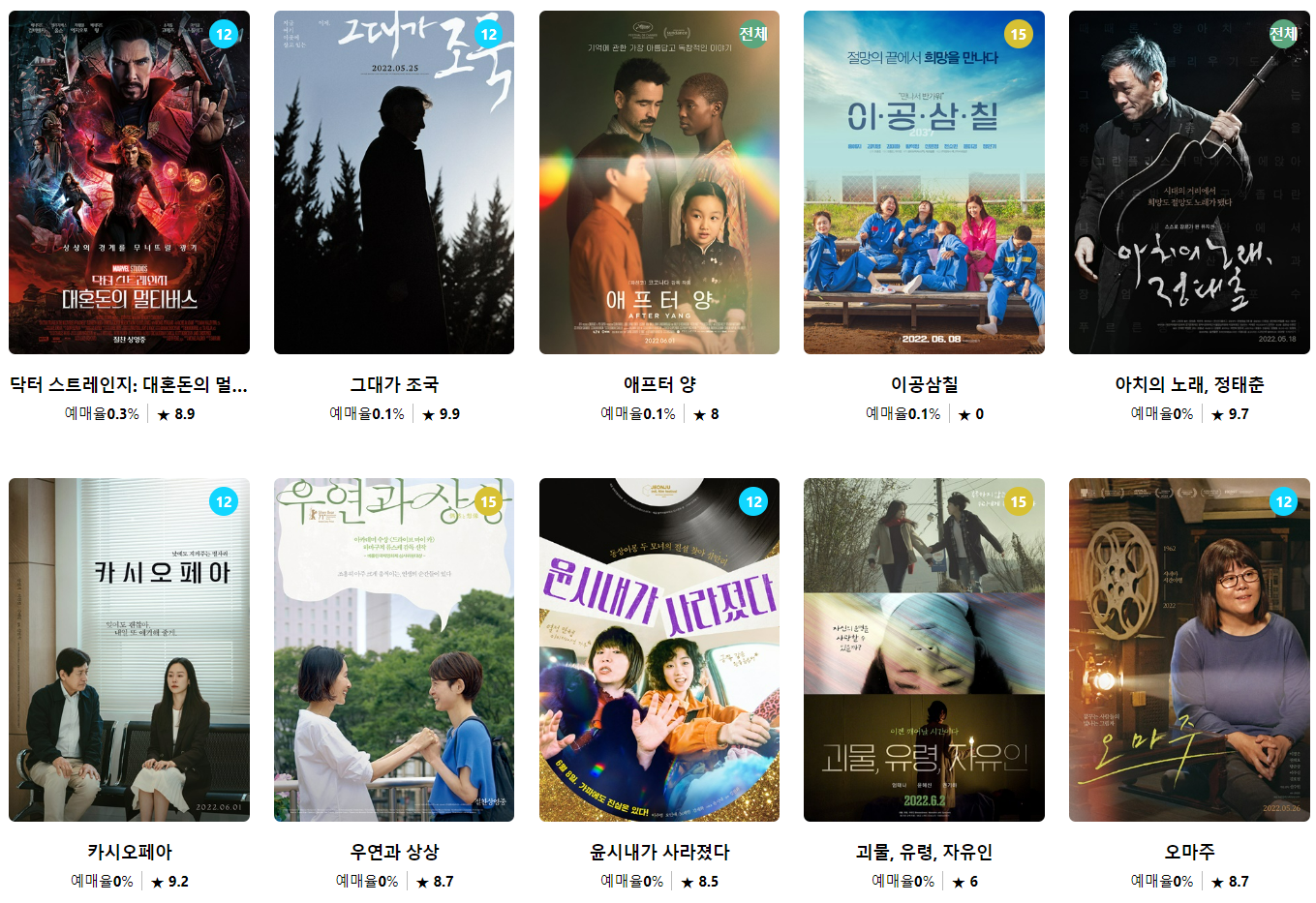Image resolution: width=1316 pixels, height=903 pixels.
Task: Open 괴물, 유령, 자유인 movie details
Action: (x=924, y=649)
